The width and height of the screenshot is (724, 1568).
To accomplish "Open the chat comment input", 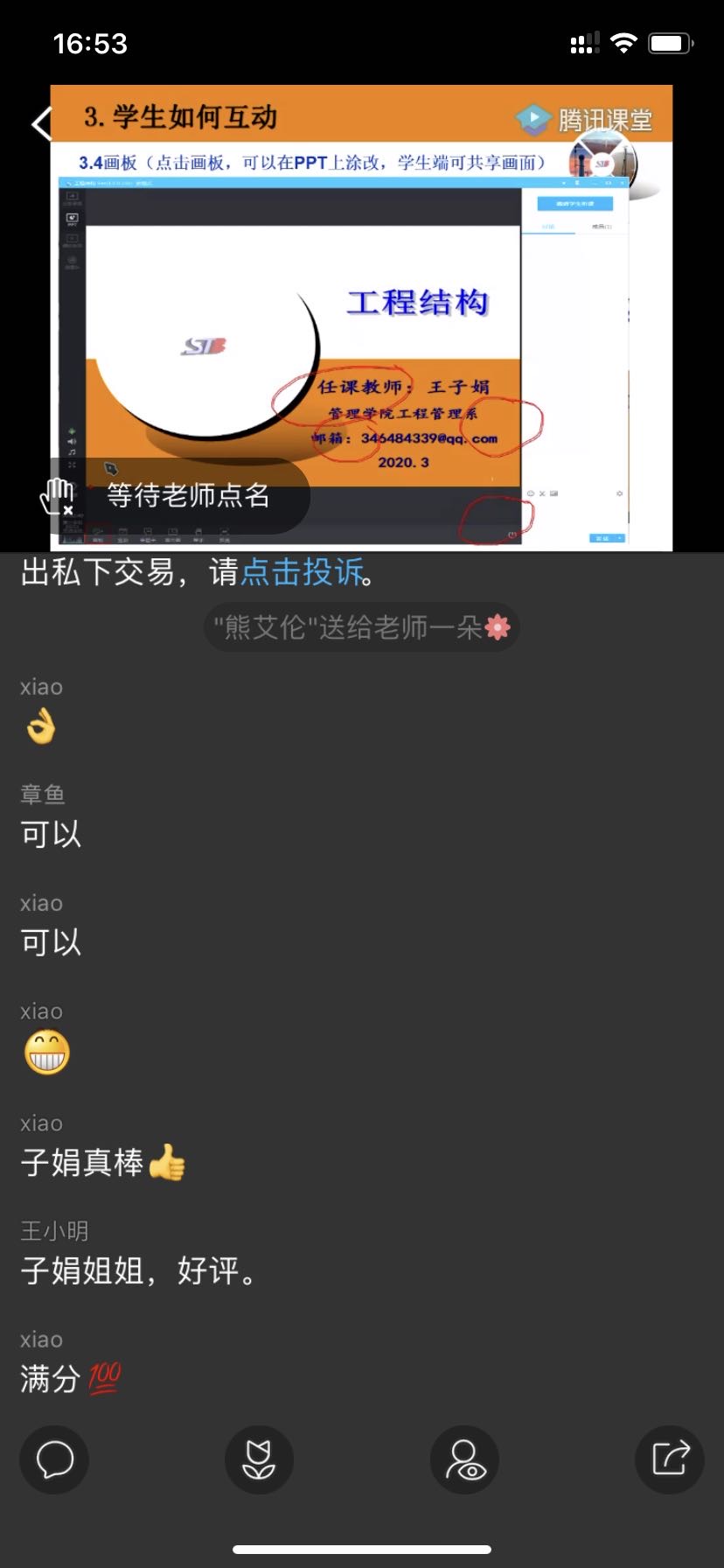I will point(54,1459).
